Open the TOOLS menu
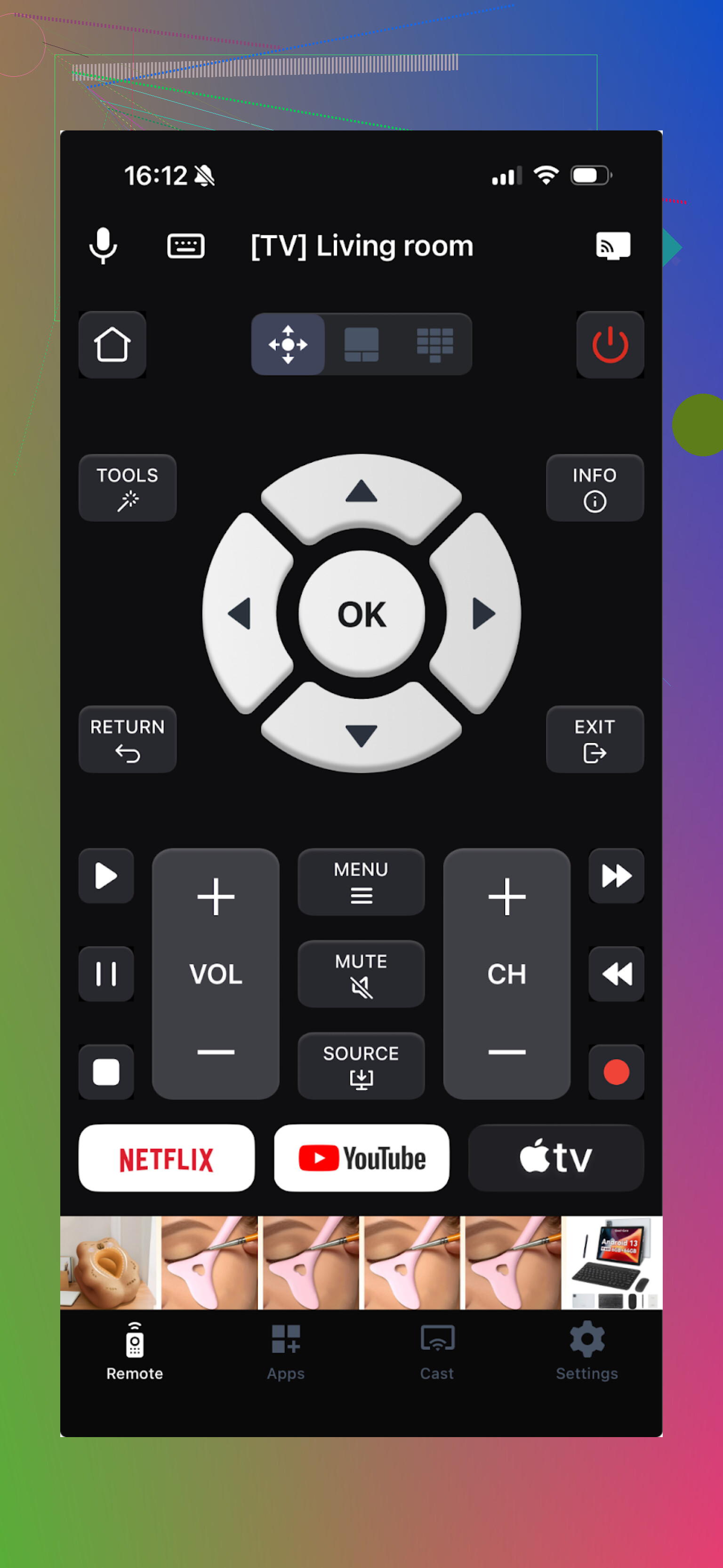Image resolution: width=723 pixels, height=1568 pixels. pos(127,487)
